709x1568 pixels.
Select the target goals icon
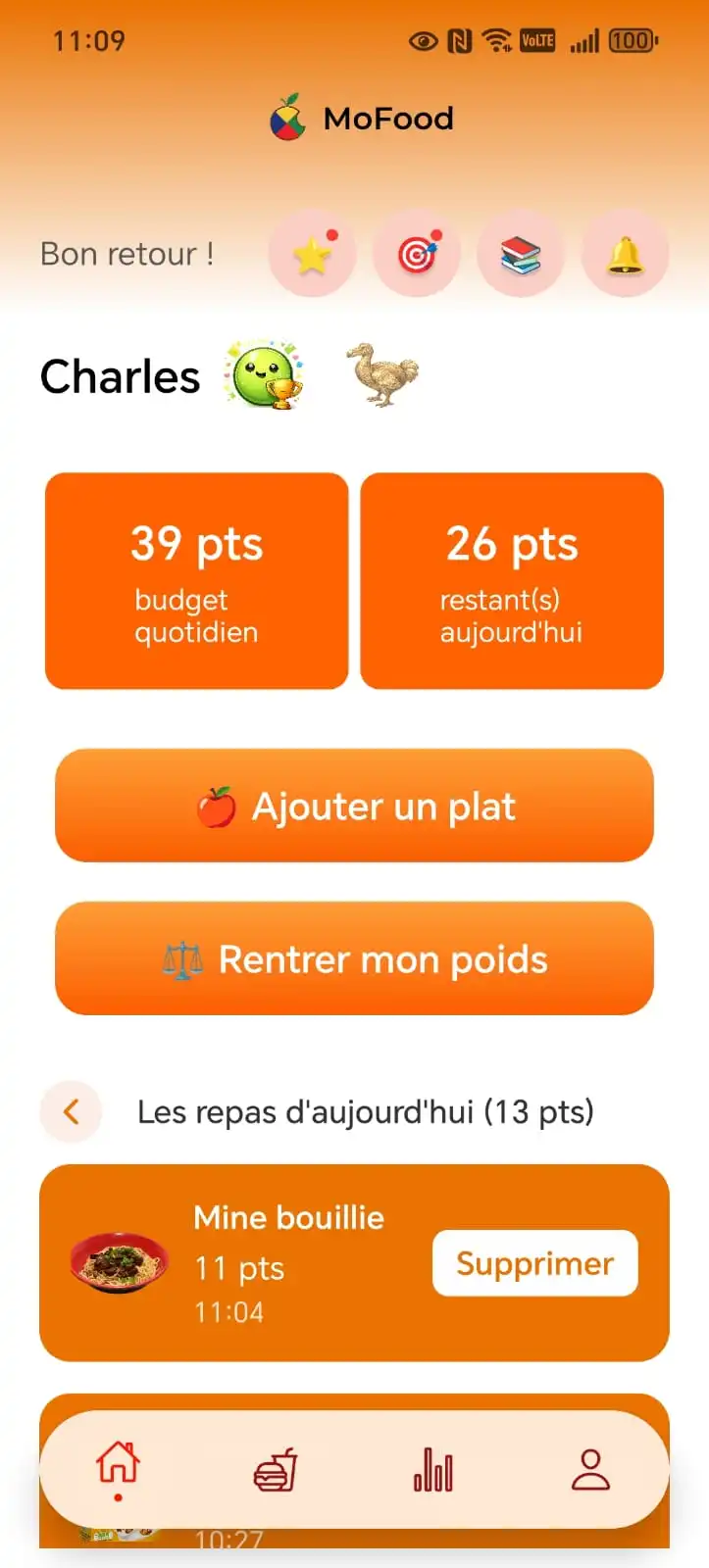click(417, 253)
